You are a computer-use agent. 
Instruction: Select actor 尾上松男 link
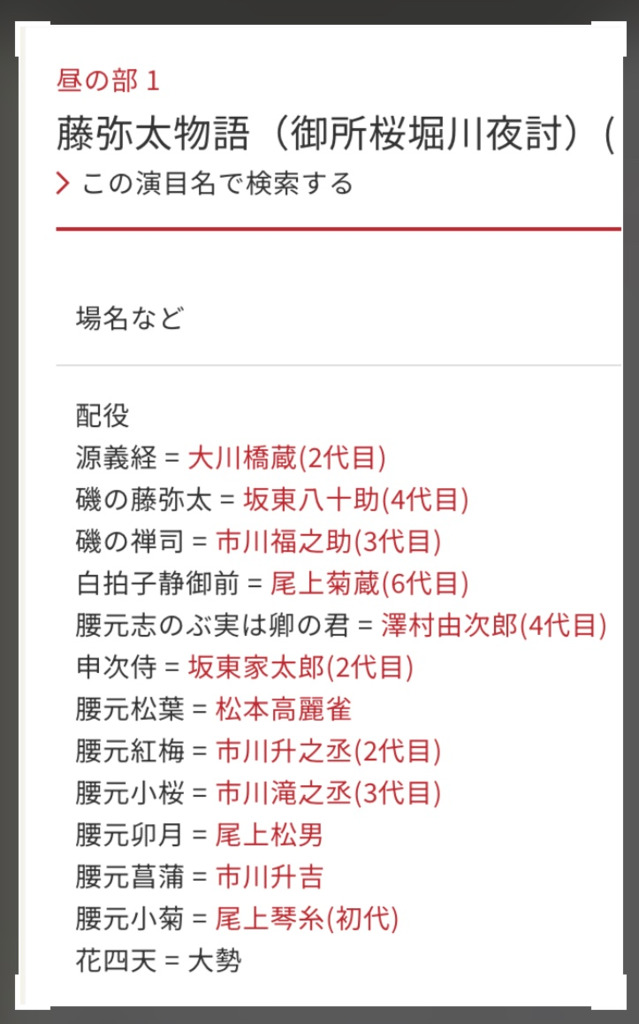[x=269, y=835]
